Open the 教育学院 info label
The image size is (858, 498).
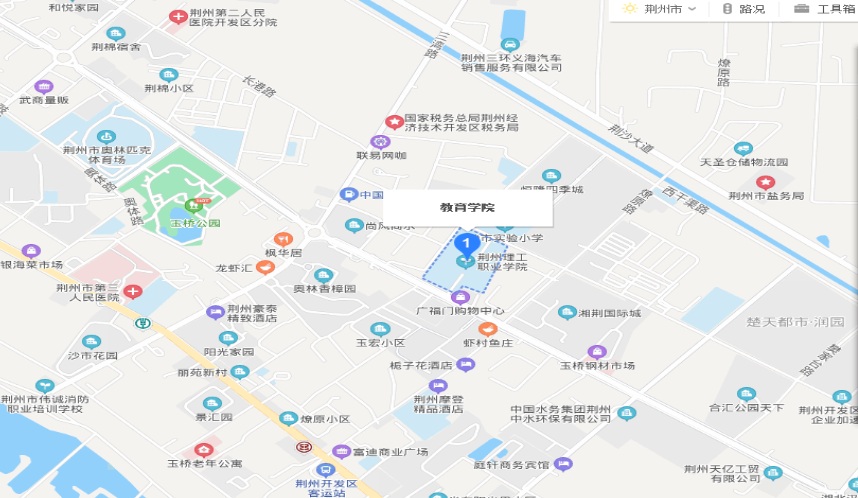468,208
